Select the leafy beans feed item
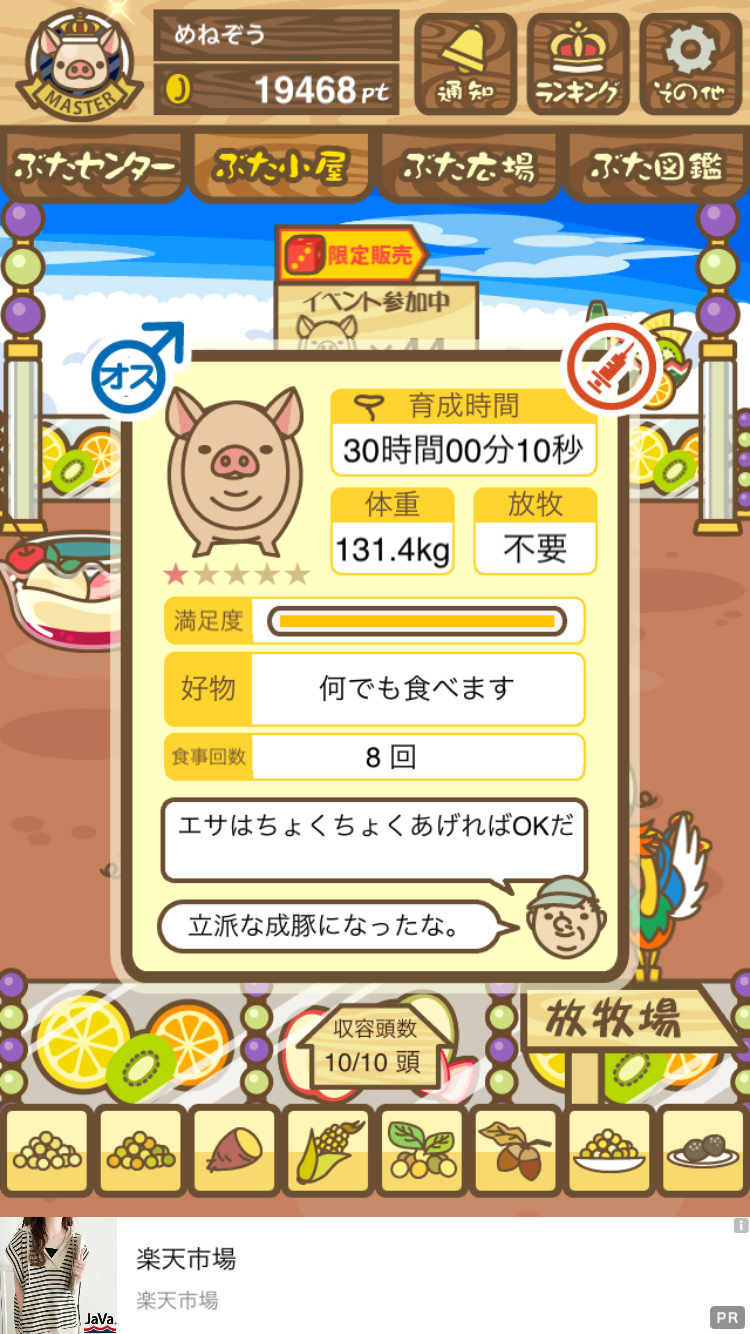Viewport: 750px width, 1334px height. tap(420, 1152)
